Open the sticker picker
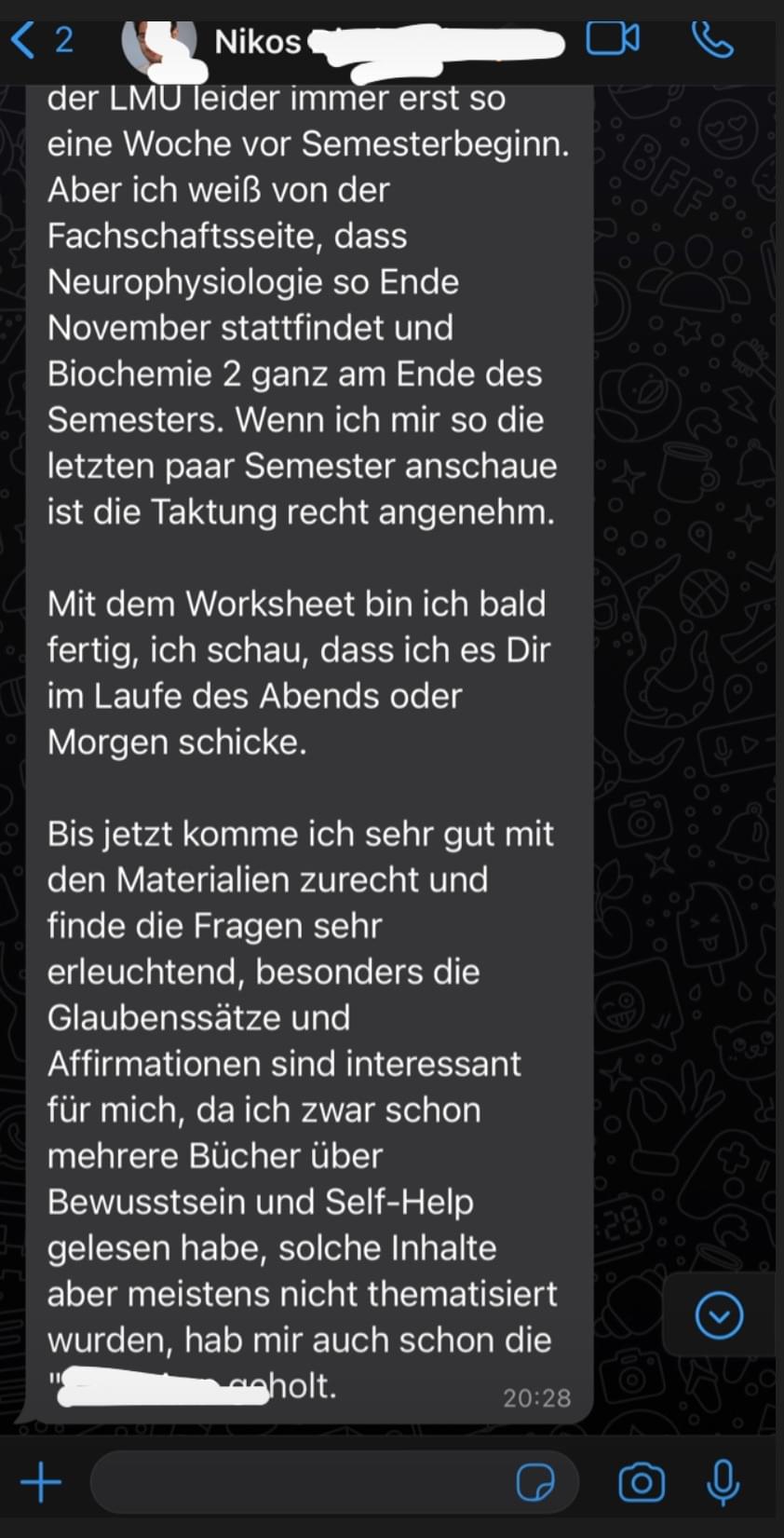Image resolution: width=784 pixels, height=1538 pixels. pyautogui.click(x=535, y=1482)
